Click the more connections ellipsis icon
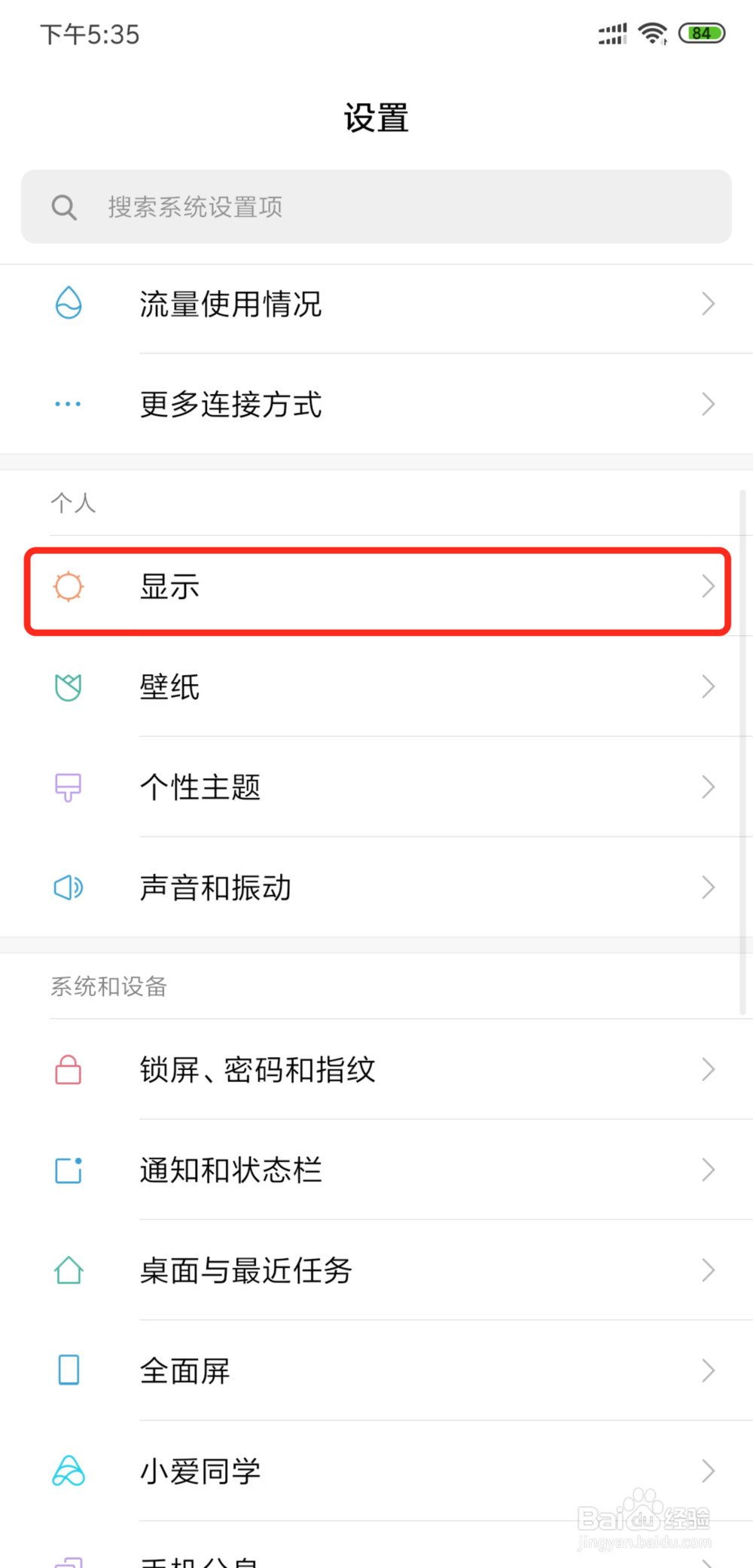The width and height of the screenshot is (753, 1568). [67, 404]
